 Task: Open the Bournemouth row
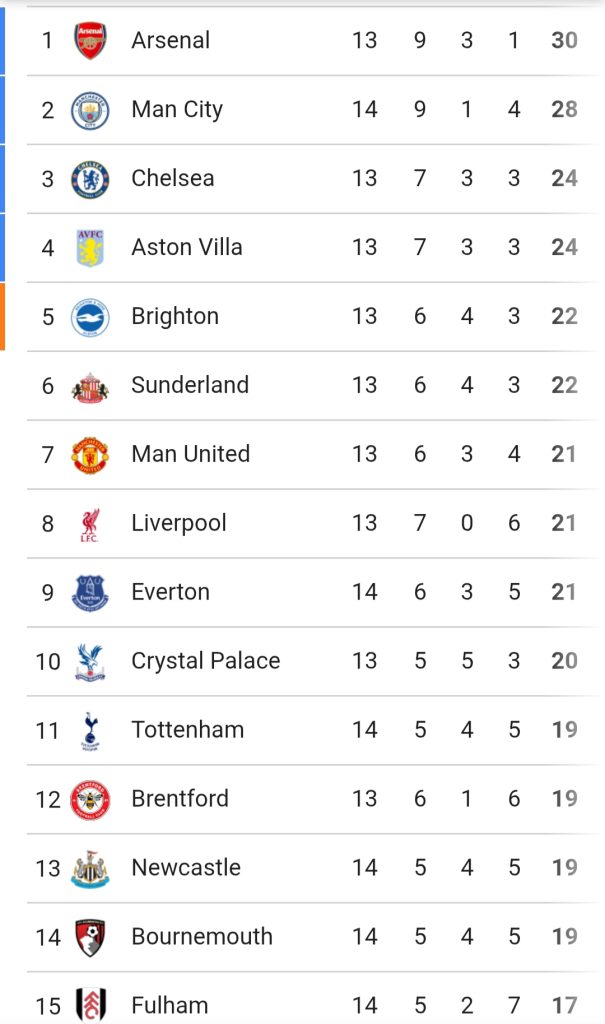click(x=202, y=938)
